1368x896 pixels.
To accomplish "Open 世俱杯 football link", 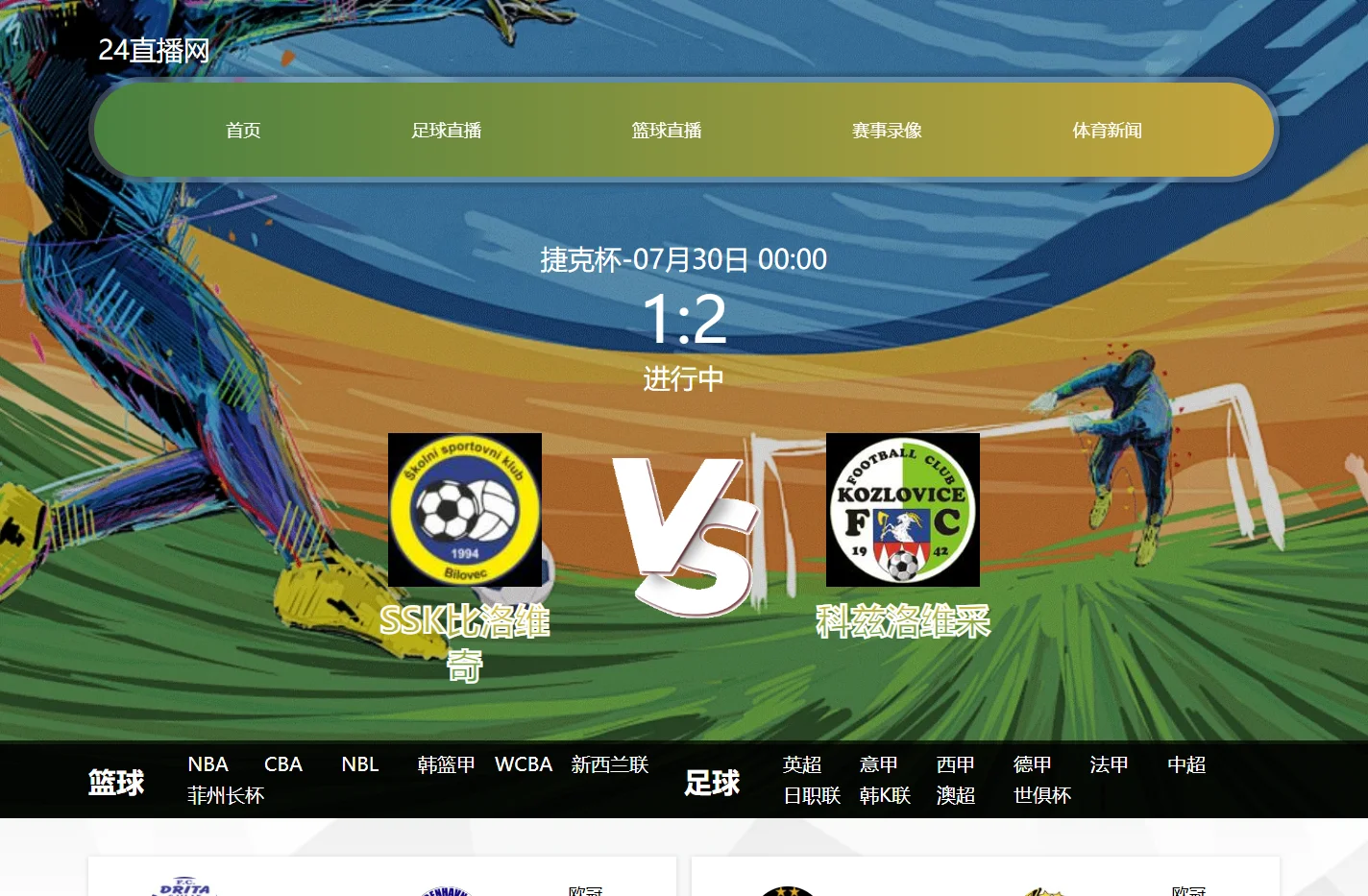I will (x=1042, y=795).
